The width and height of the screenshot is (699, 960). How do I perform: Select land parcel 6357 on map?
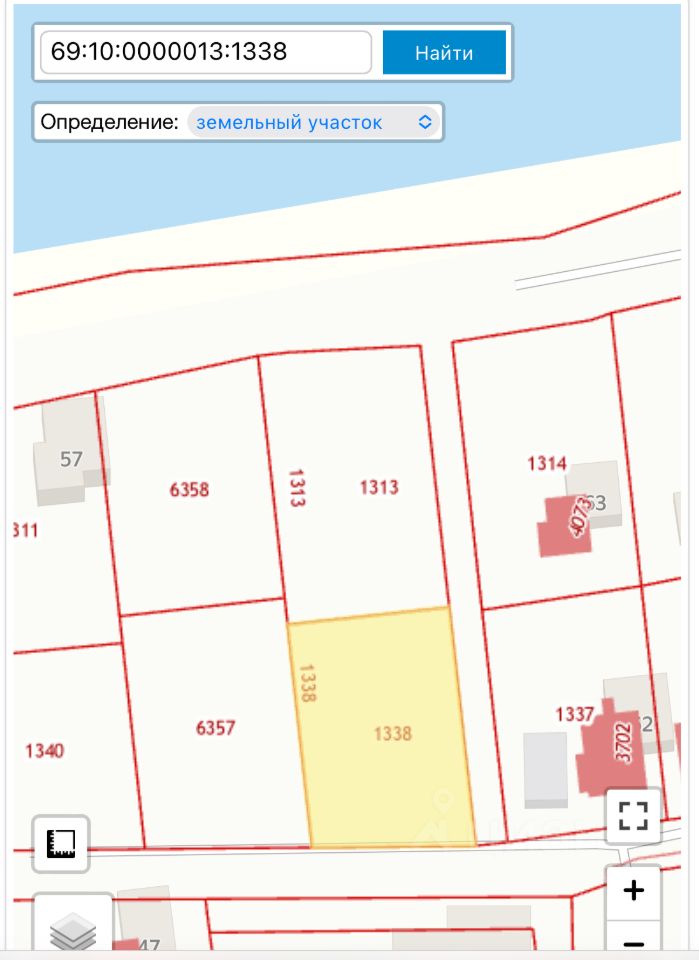215,727
